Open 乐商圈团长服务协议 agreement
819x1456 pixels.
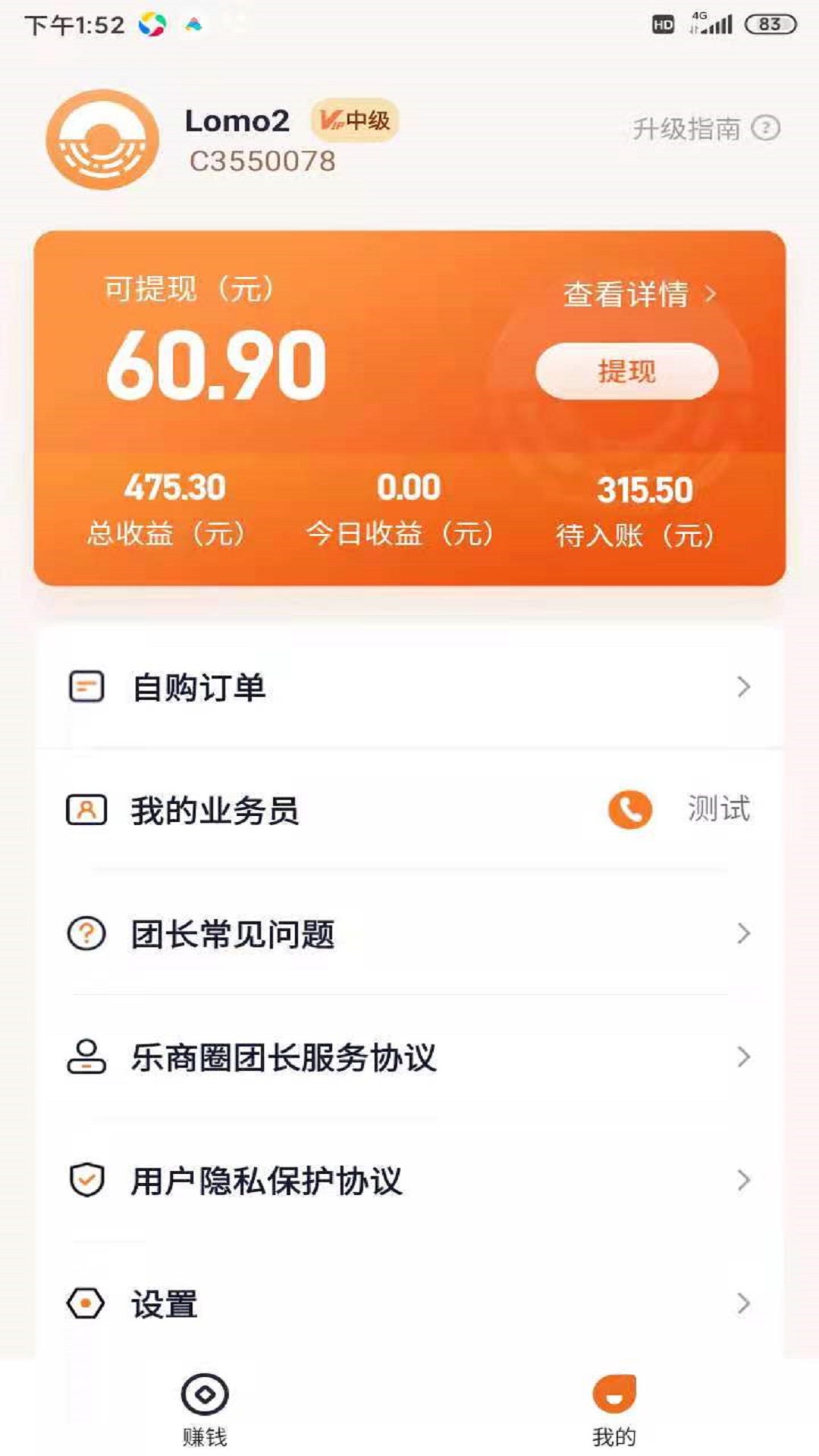409,1057
